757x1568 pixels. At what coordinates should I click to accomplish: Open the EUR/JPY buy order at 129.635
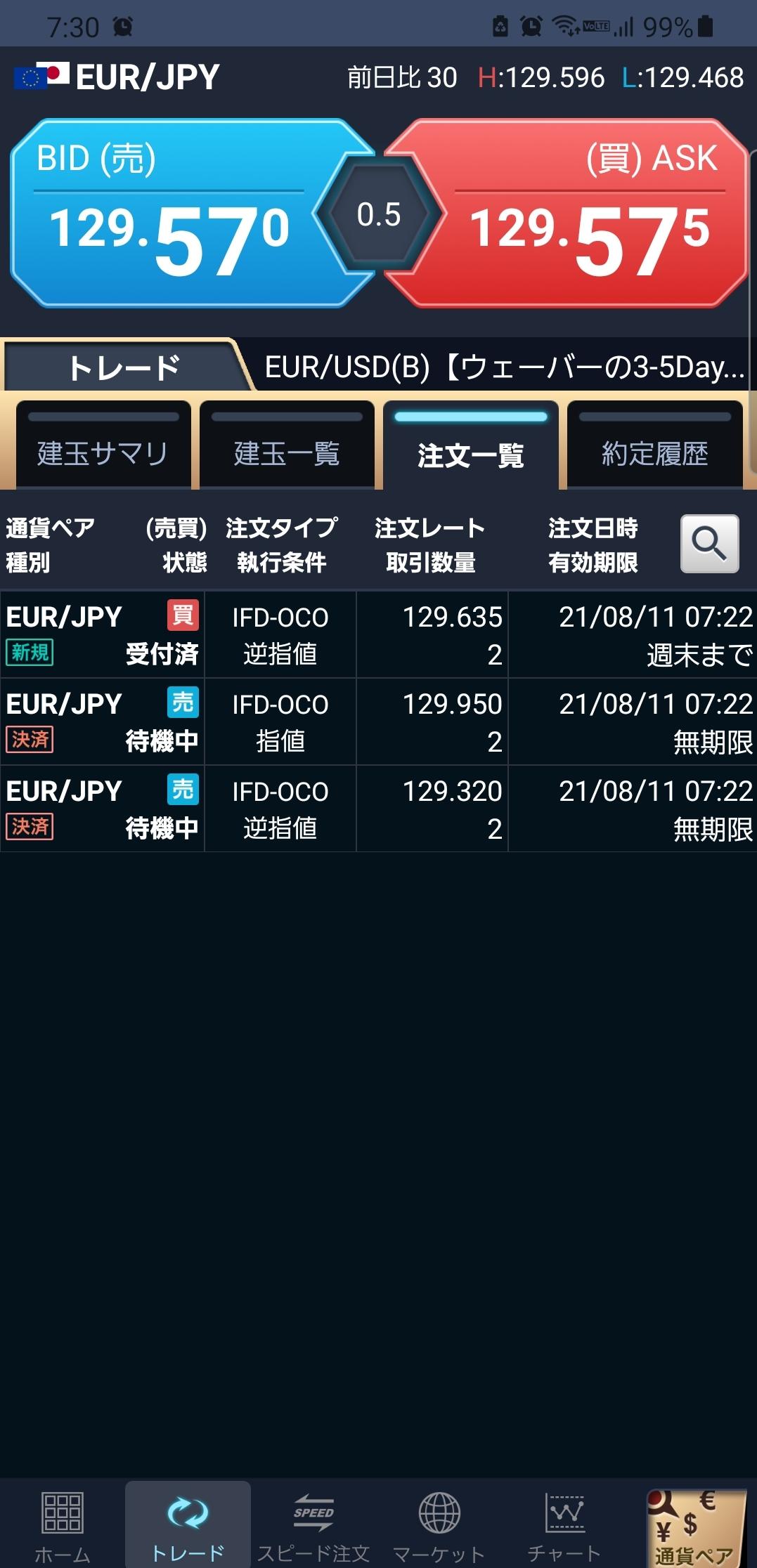(x=378, y=634)
